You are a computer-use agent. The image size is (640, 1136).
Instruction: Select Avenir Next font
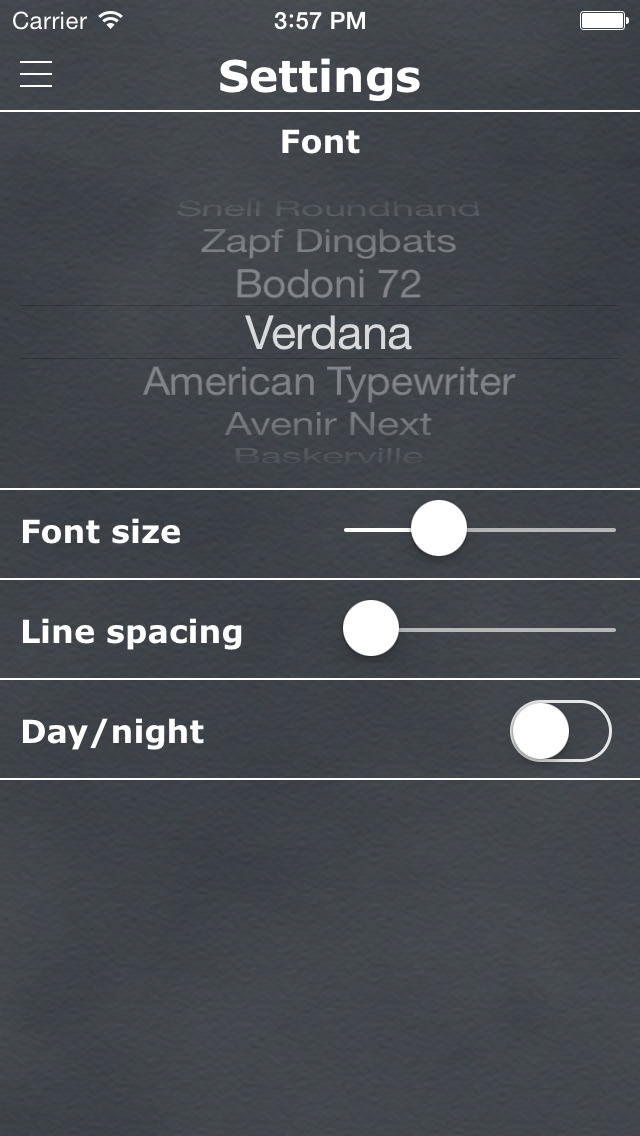coord(328,424)
